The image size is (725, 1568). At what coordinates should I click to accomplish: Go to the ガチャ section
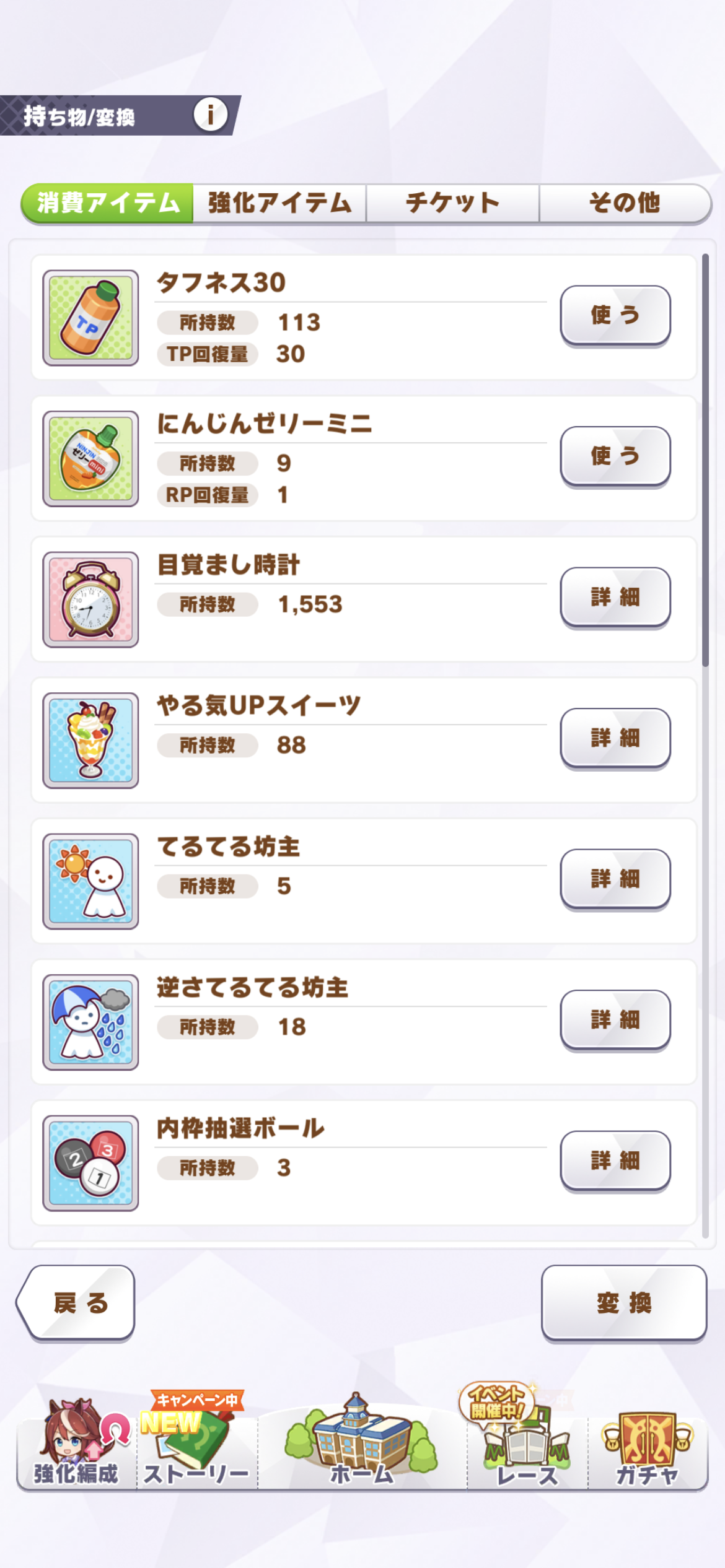point(648,1449)
